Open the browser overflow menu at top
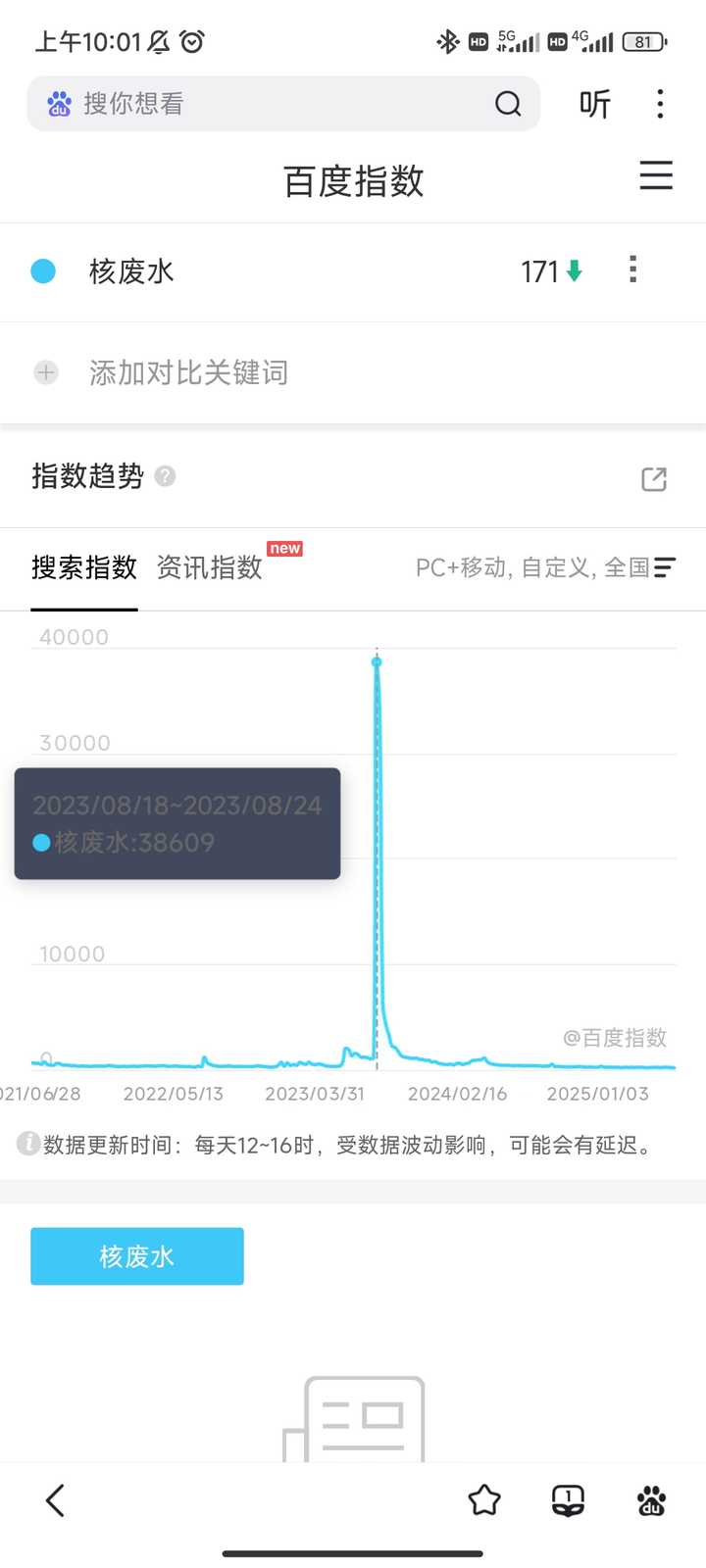The height and width of the screenshot is (1568, 706). (660, 103)
